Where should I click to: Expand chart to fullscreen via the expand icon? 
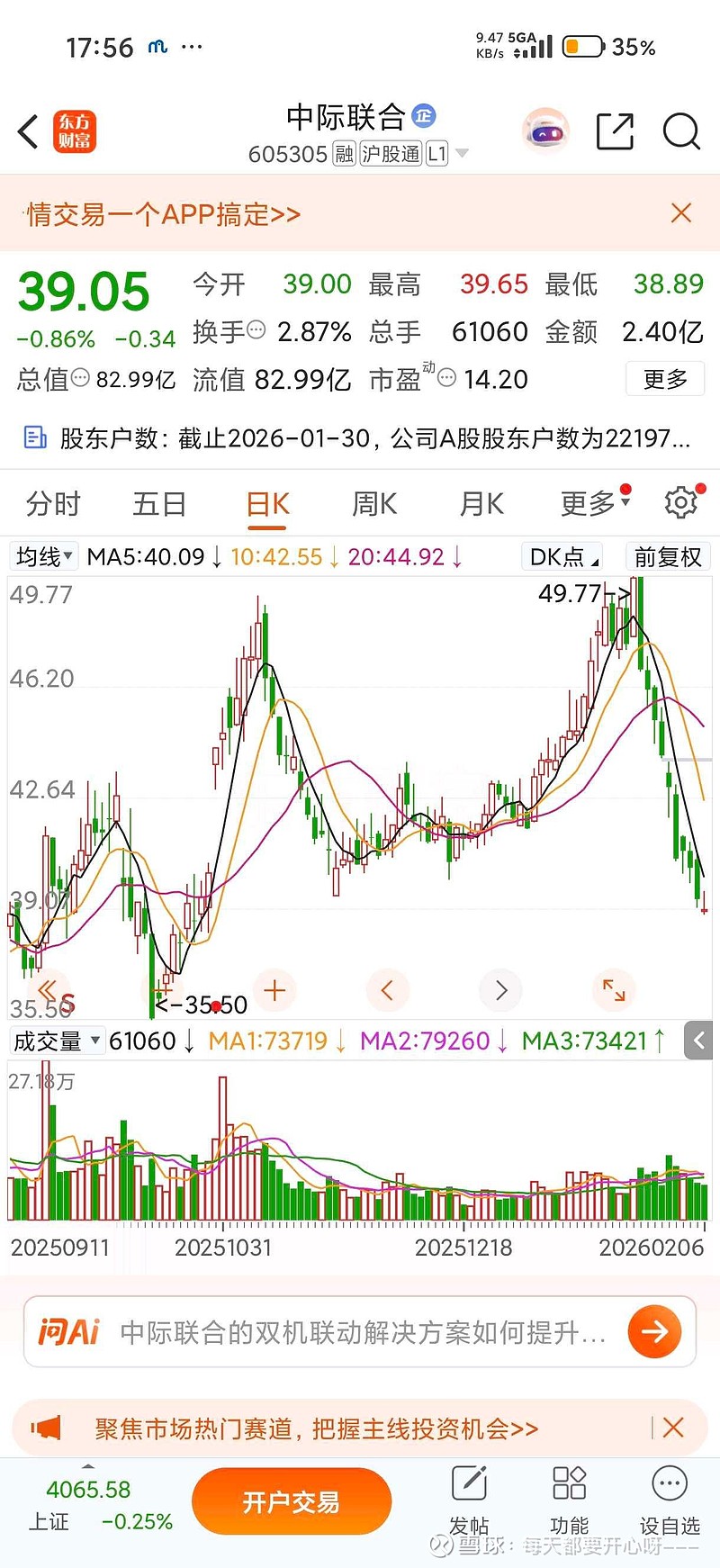pos(613,990)
